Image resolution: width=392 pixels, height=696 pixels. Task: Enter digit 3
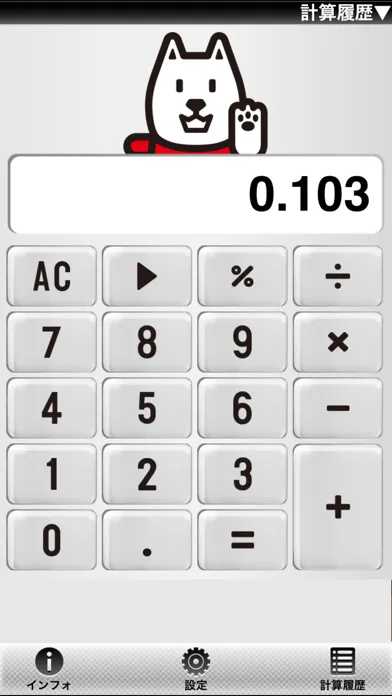coord(242,474)
